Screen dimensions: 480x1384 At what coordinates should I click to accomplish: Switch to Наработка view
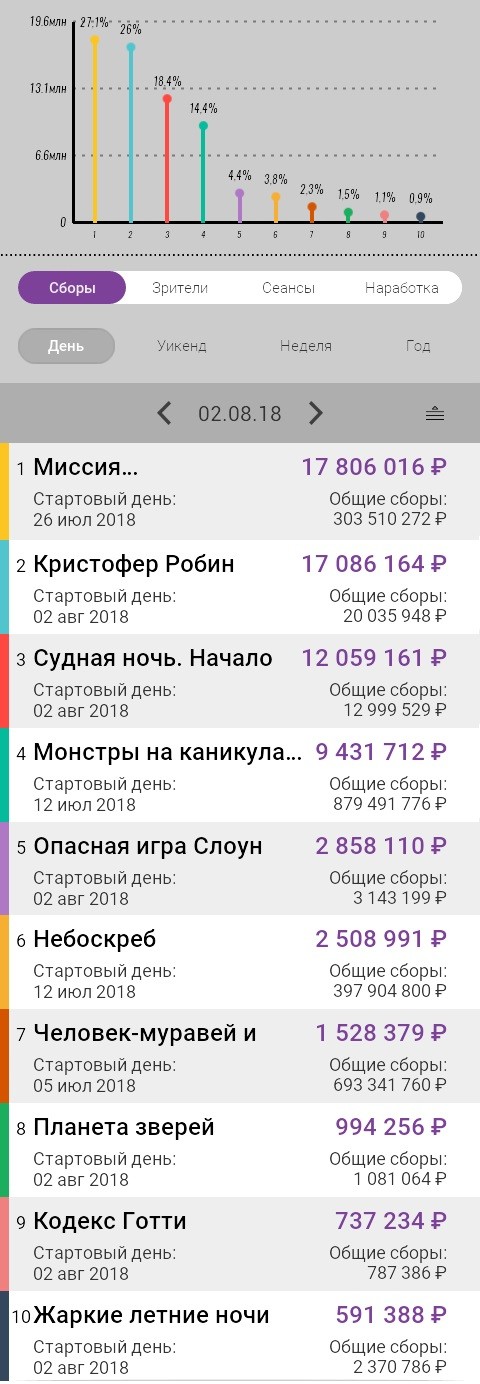tap(401, 288)
